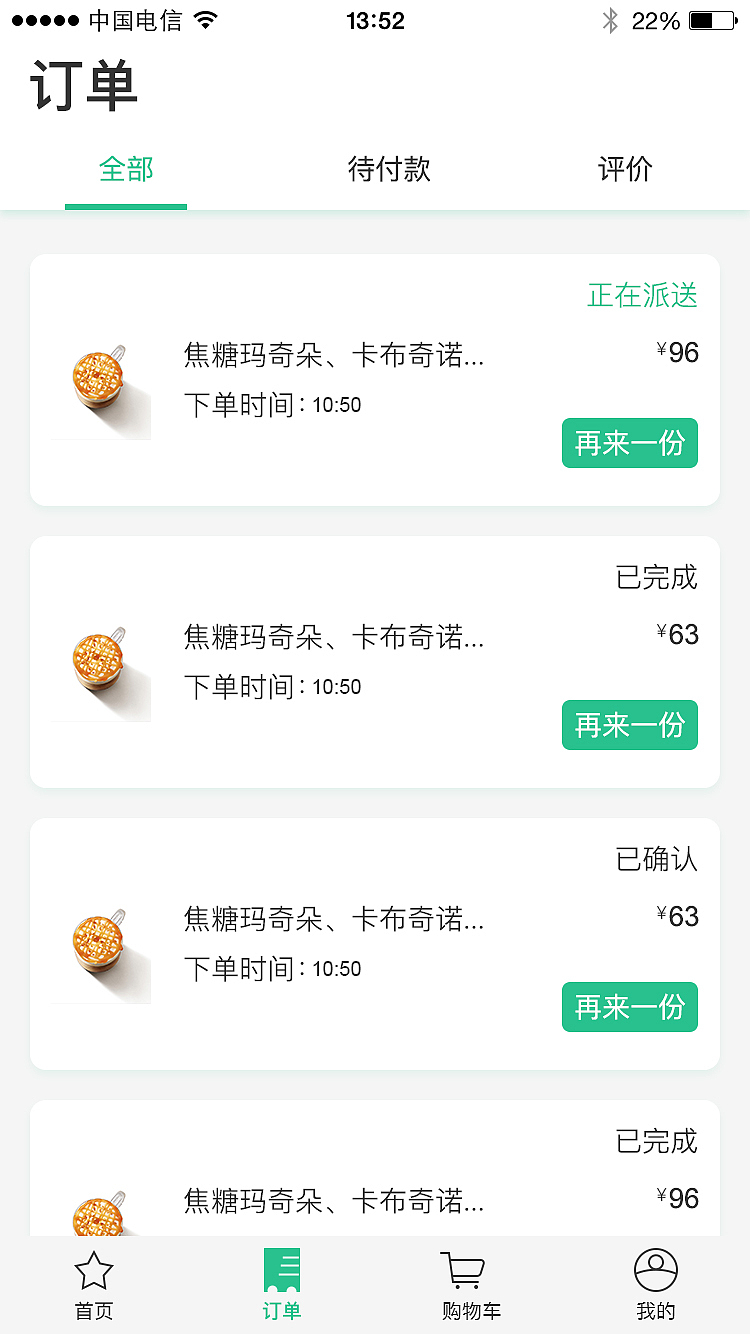Image resolution: width=750 pixels, height=1334 pixels.
Task: Tap 再来一份 on the 正在派送 order
Action: click(x=629, y=443)
